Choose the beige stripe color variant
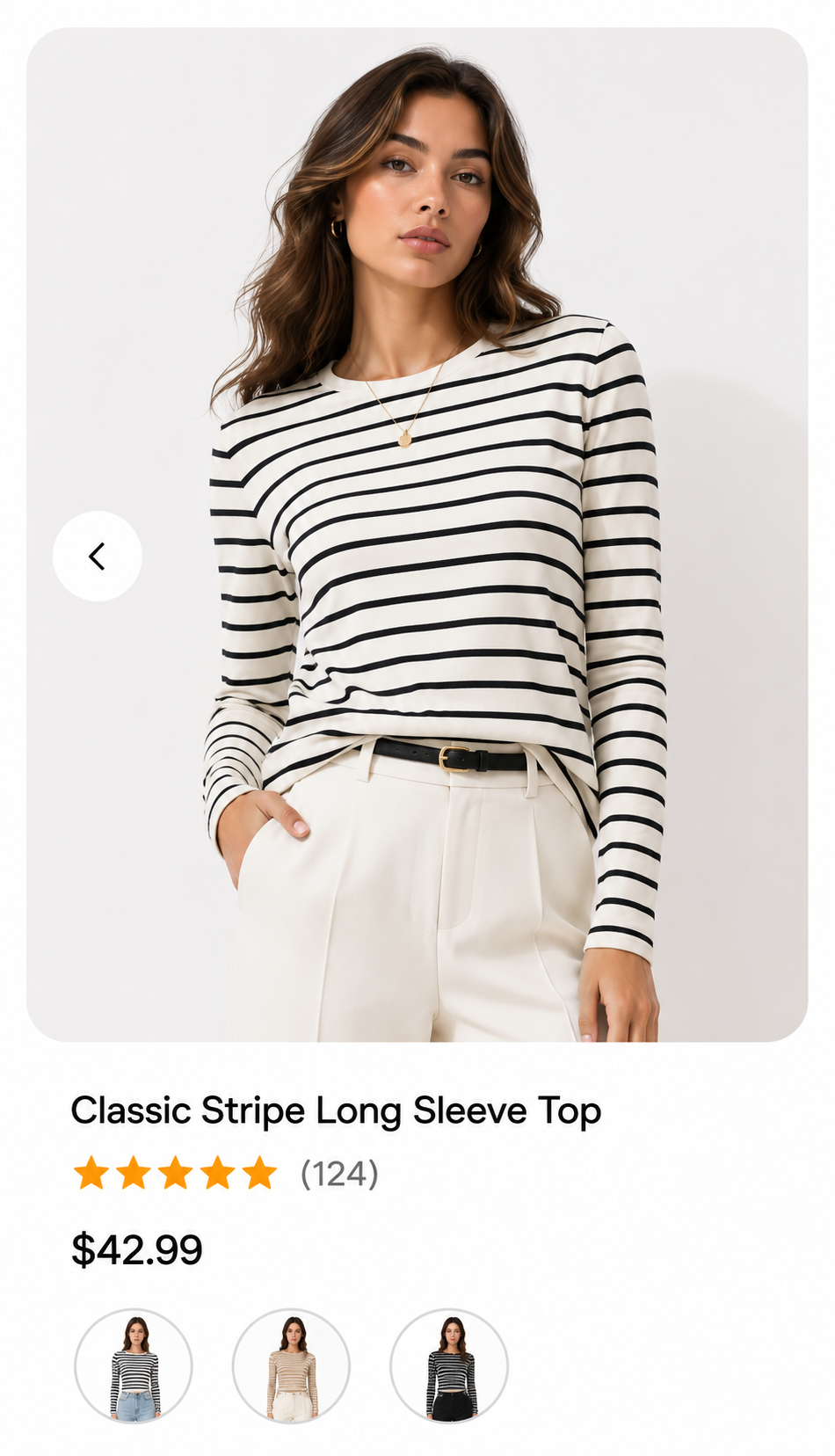Viewport: 835px width, 1456px height. tap(291, 1366)
